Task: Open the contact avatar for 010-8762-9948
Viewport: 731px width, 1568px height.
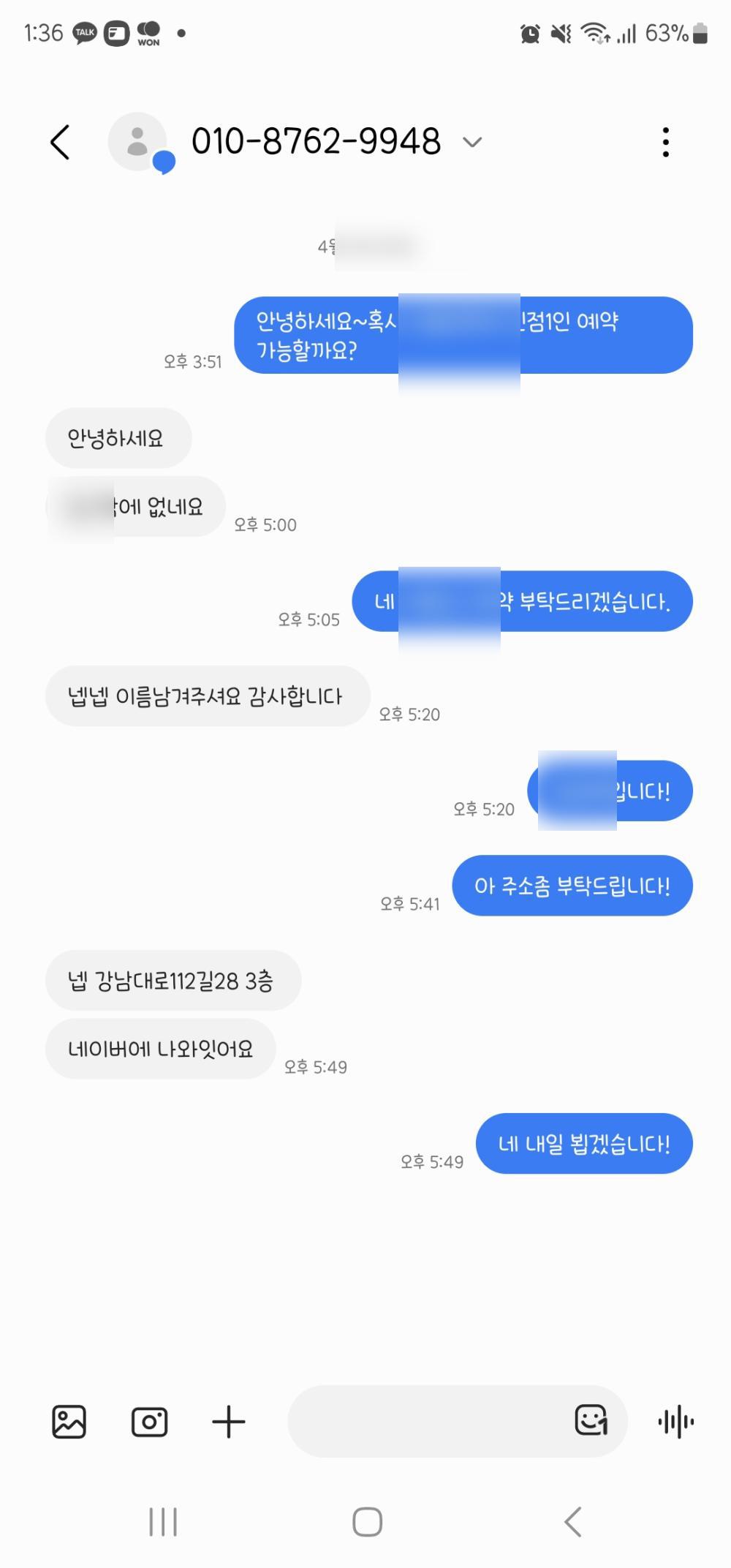Action: point(137,142)
